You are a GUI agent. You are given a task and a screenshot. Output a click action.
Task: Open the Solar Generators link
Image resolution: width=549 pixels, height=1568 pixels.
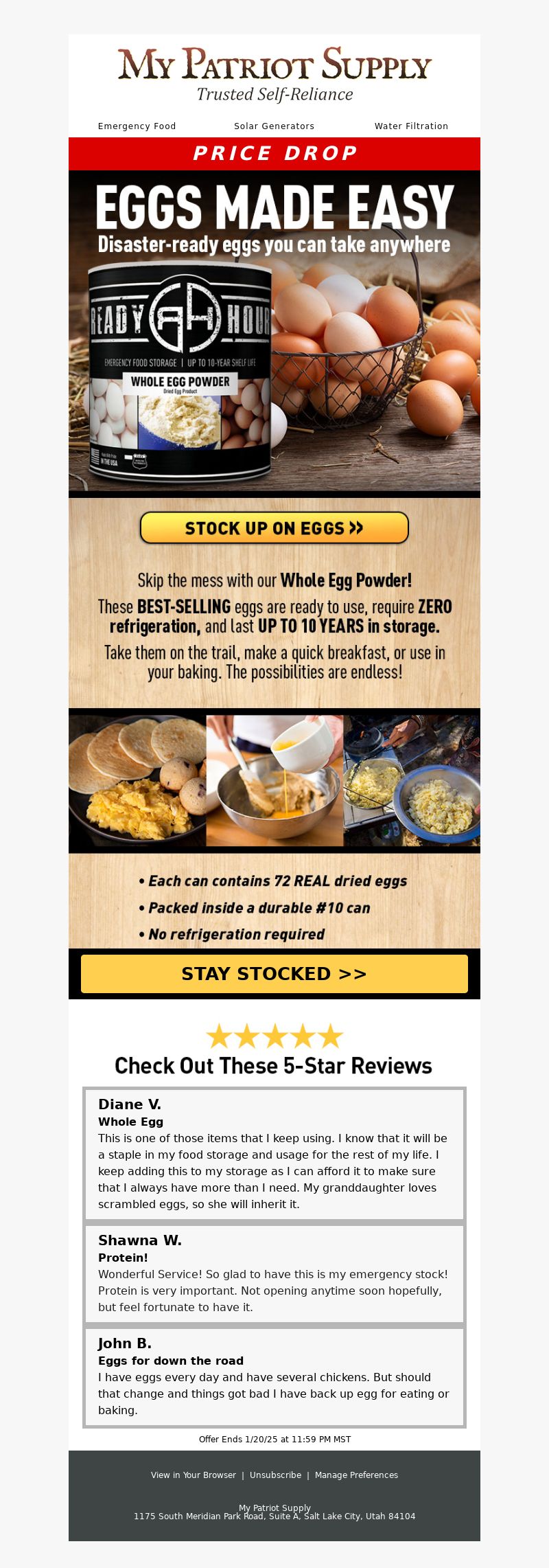[x=274, y=126]
